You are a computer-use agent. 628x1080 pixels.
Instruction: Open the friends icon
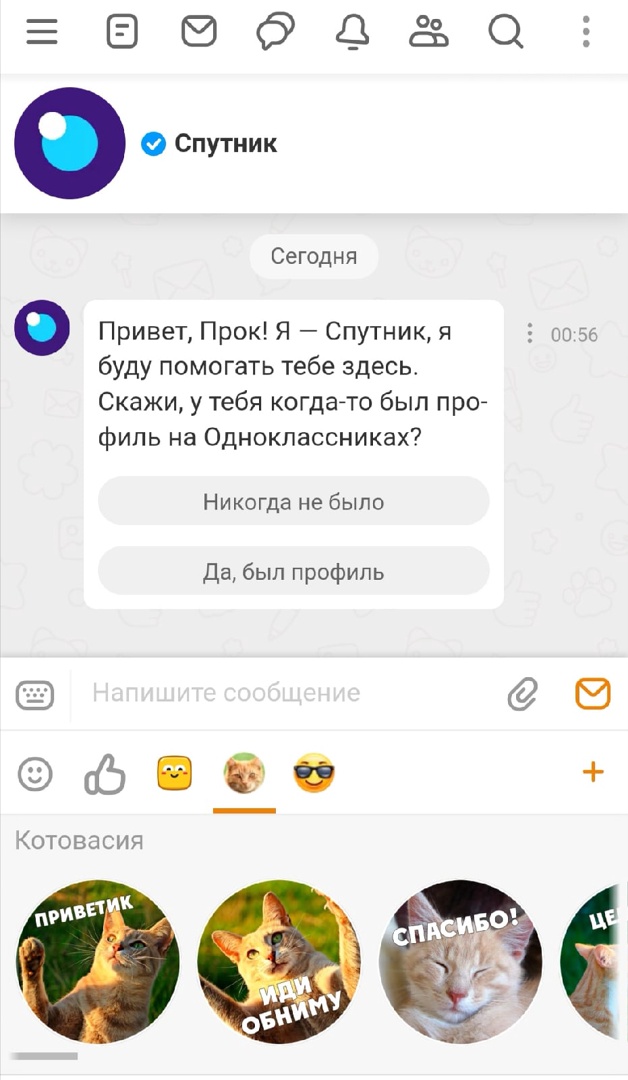click(x=428, y=32)
